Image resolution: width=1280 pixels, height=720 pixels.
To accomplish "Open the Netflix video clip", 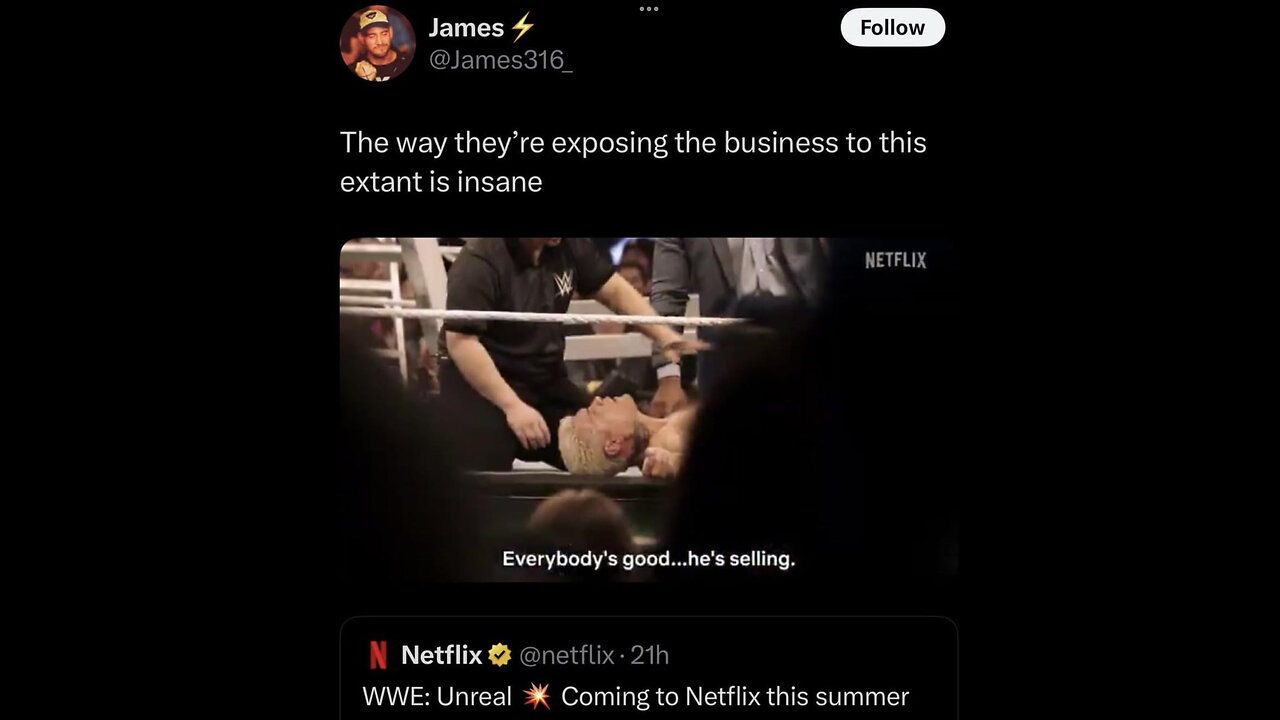I will [x=648, y=408].
